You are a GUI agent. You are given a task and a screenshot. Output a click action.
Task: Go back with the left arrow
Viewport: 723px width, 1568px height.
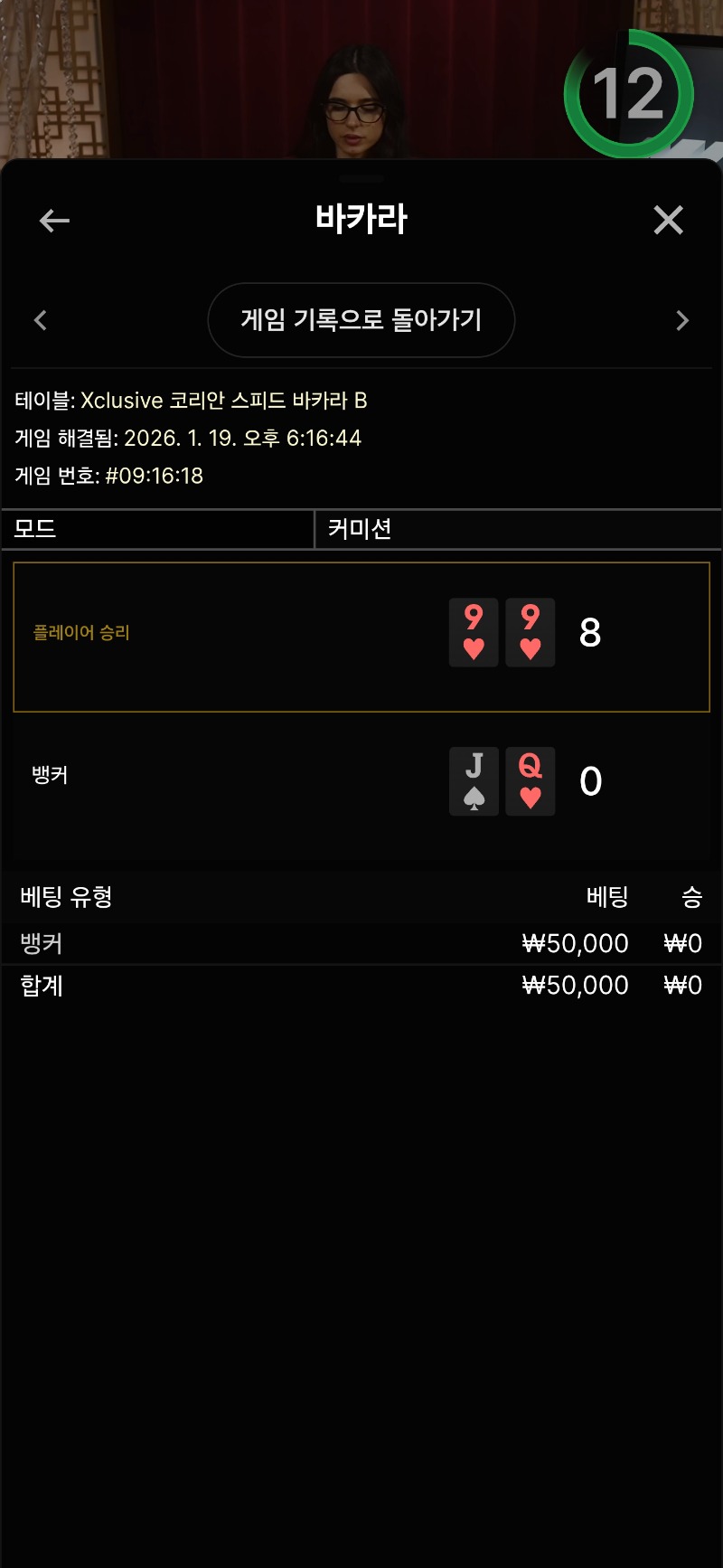coord(54,220)
